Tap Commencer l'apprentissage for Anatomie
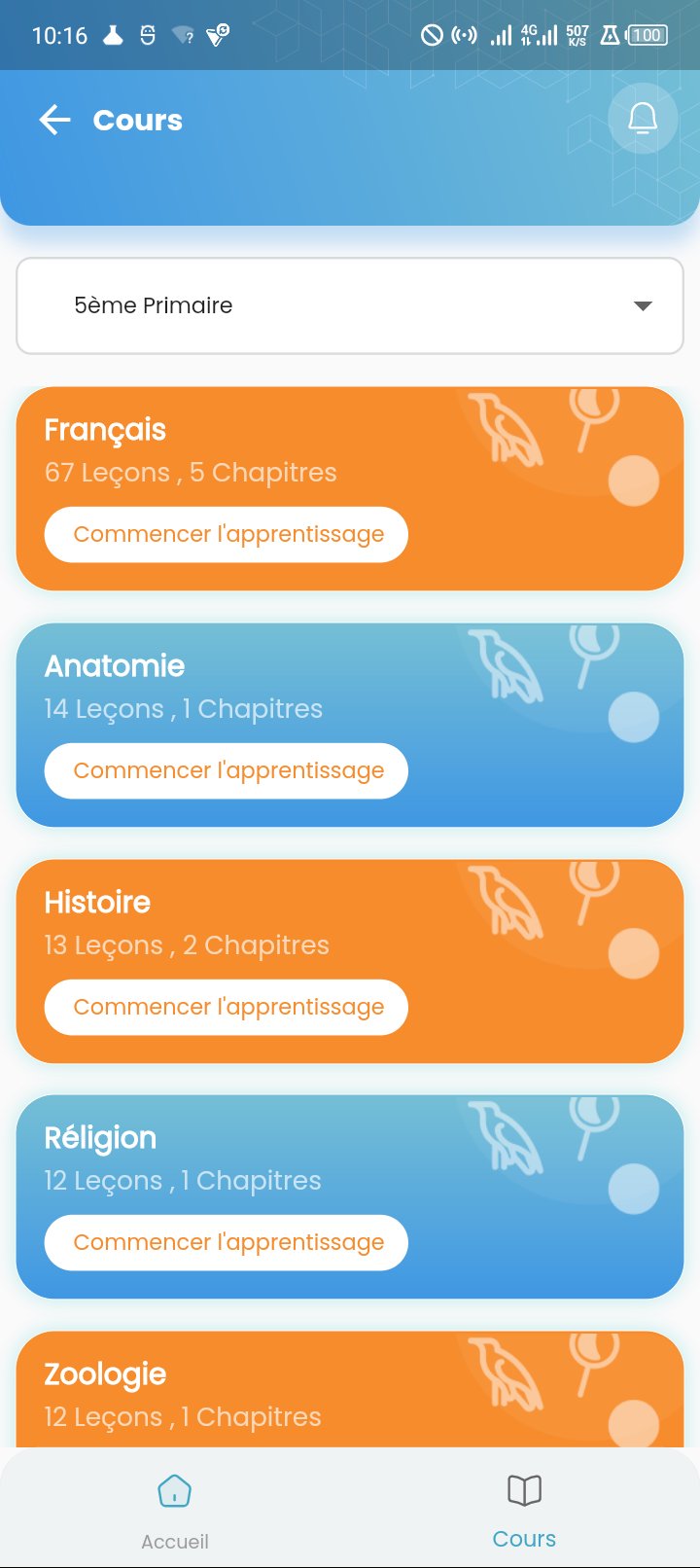The width and height of the screenshot is (700, 1568). pyautogui.click(x=227, y=770)
